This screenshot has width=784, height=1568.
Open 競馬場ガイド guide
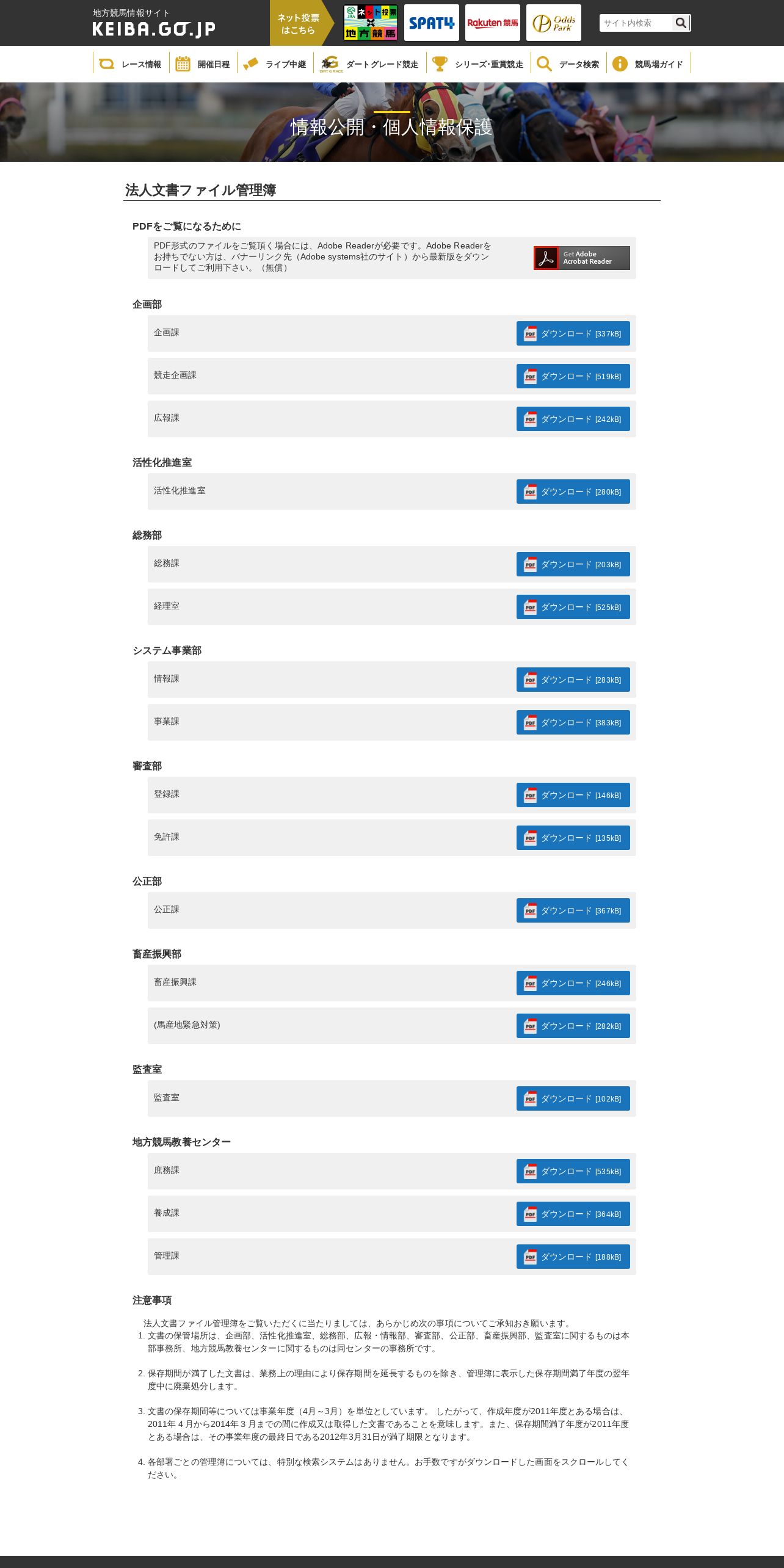648,64
